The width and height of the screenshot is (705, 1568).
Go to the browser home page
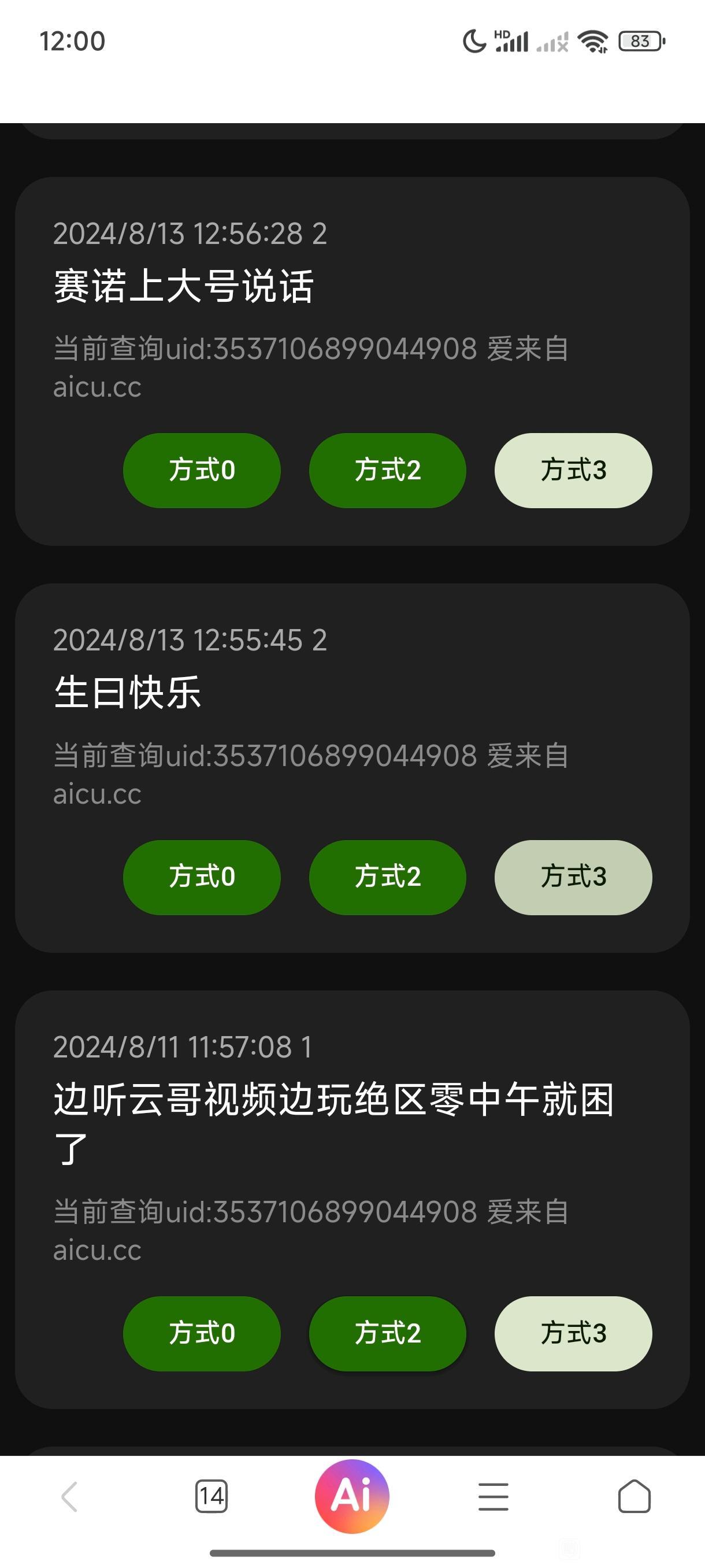[634, 1497]
